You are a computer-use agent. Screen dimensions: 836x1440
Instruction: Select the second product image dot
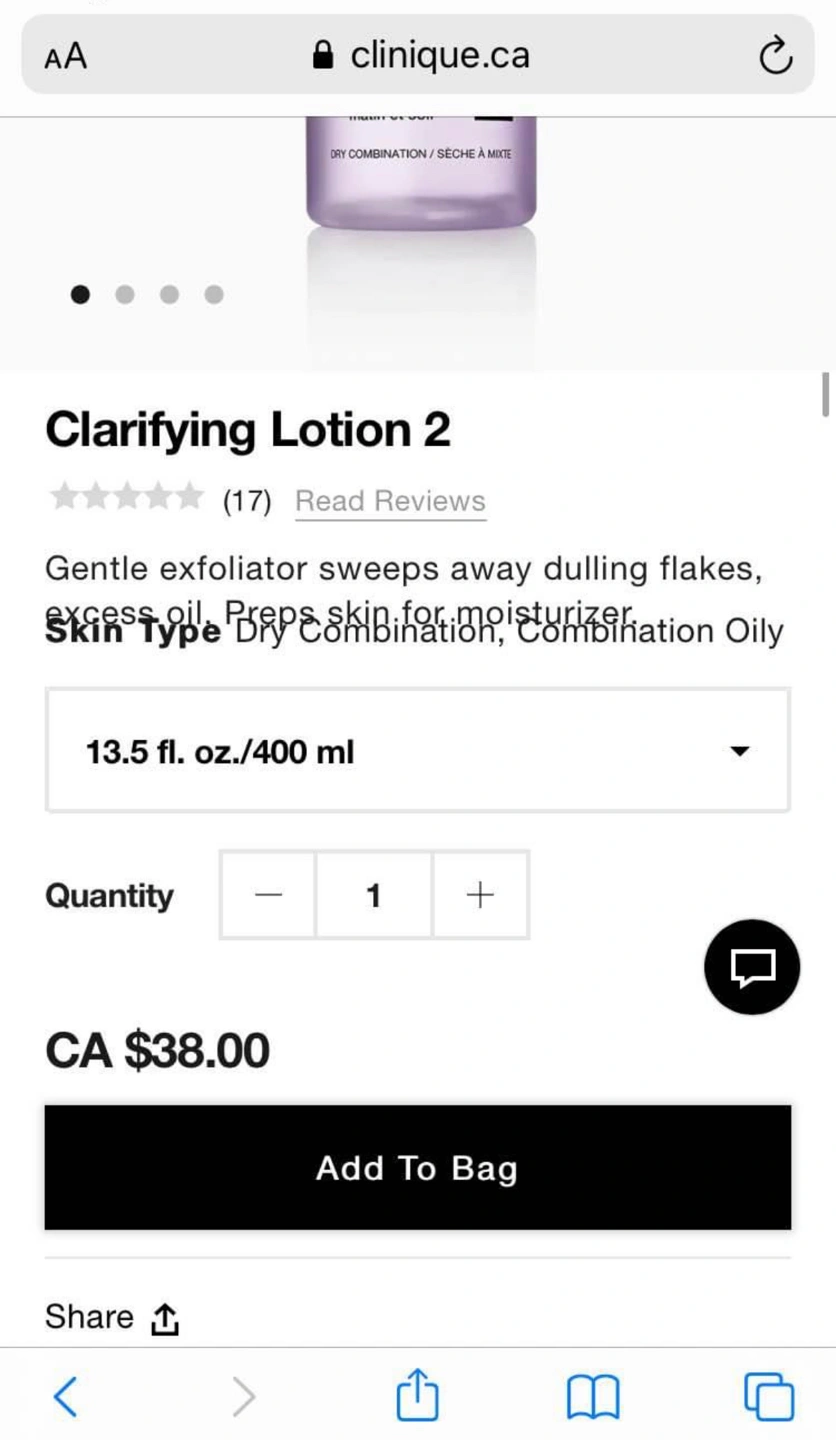click(125, 294)
